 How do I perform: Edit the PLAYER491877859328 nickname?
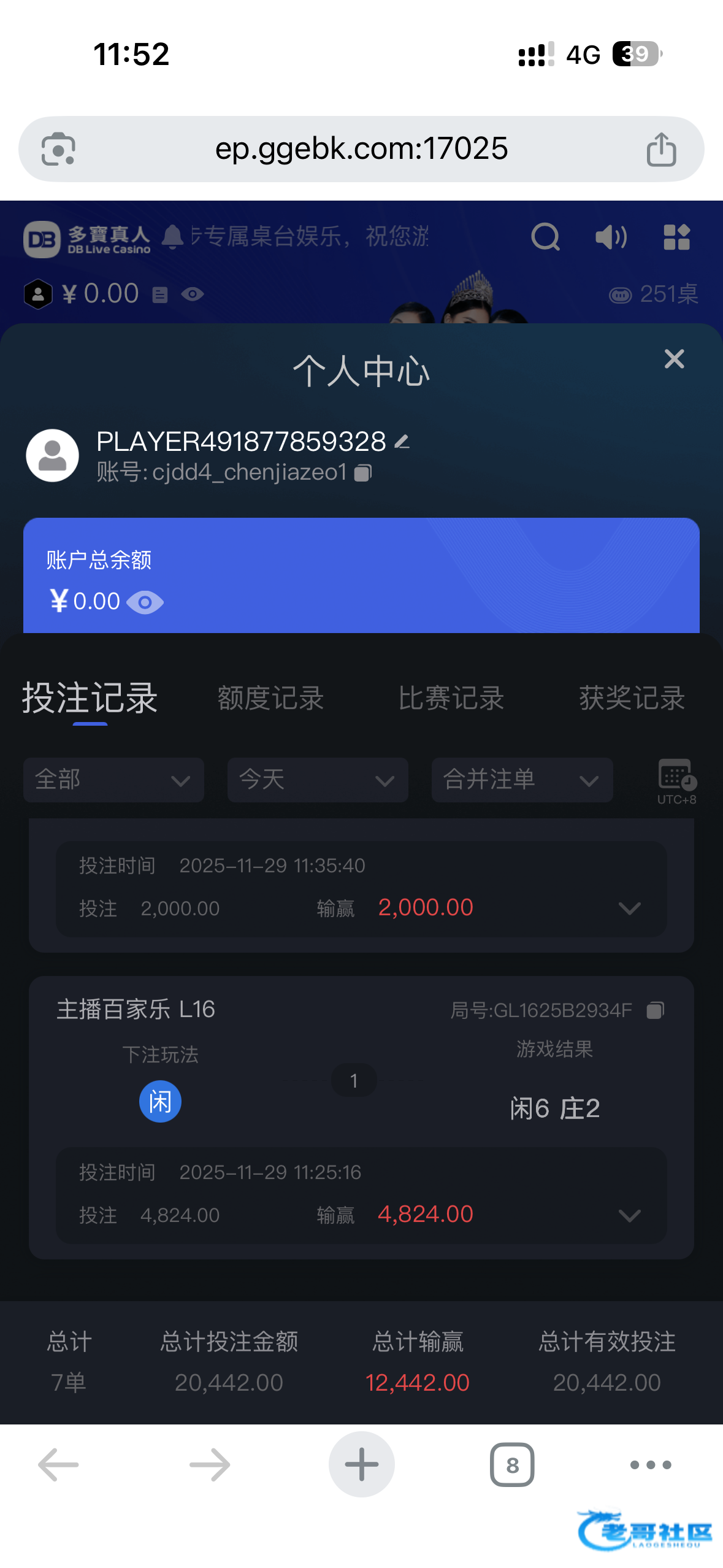click(402, 442)
